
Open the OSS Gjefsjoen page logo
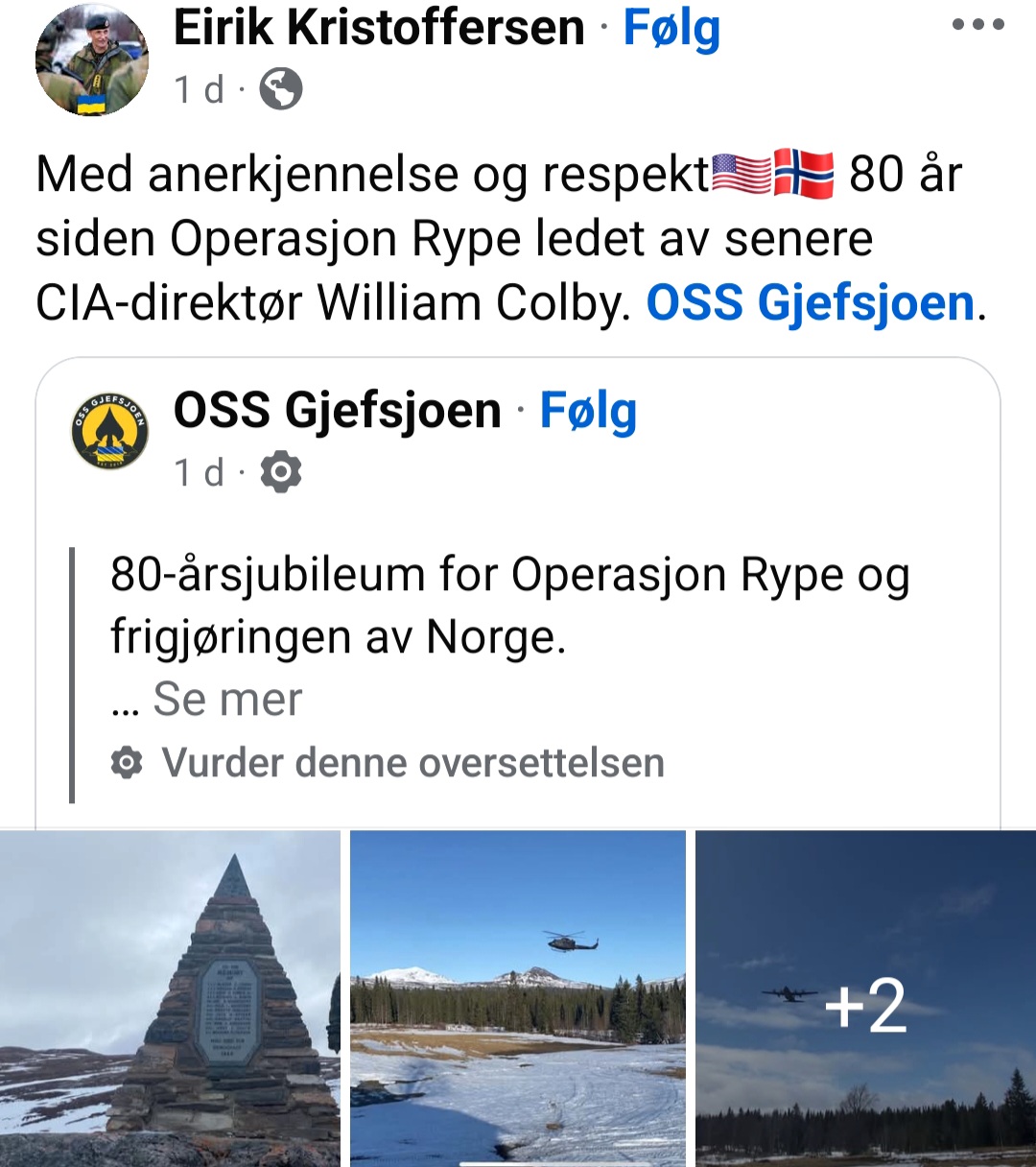[x=110, y=432]
